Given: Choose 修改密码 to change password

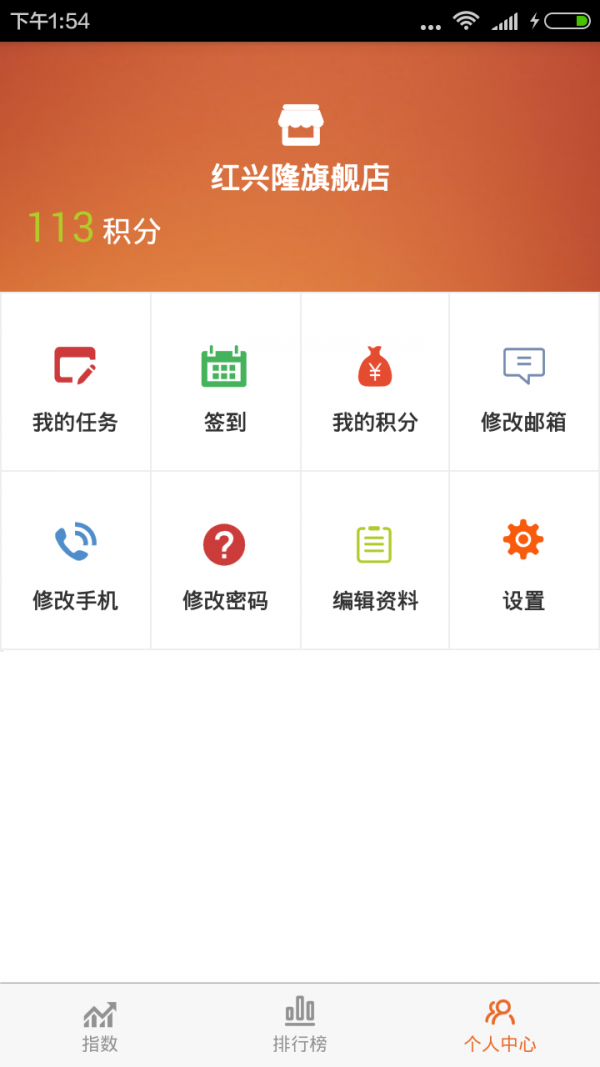Looking at the screenshot, I should tap(225, 560).
